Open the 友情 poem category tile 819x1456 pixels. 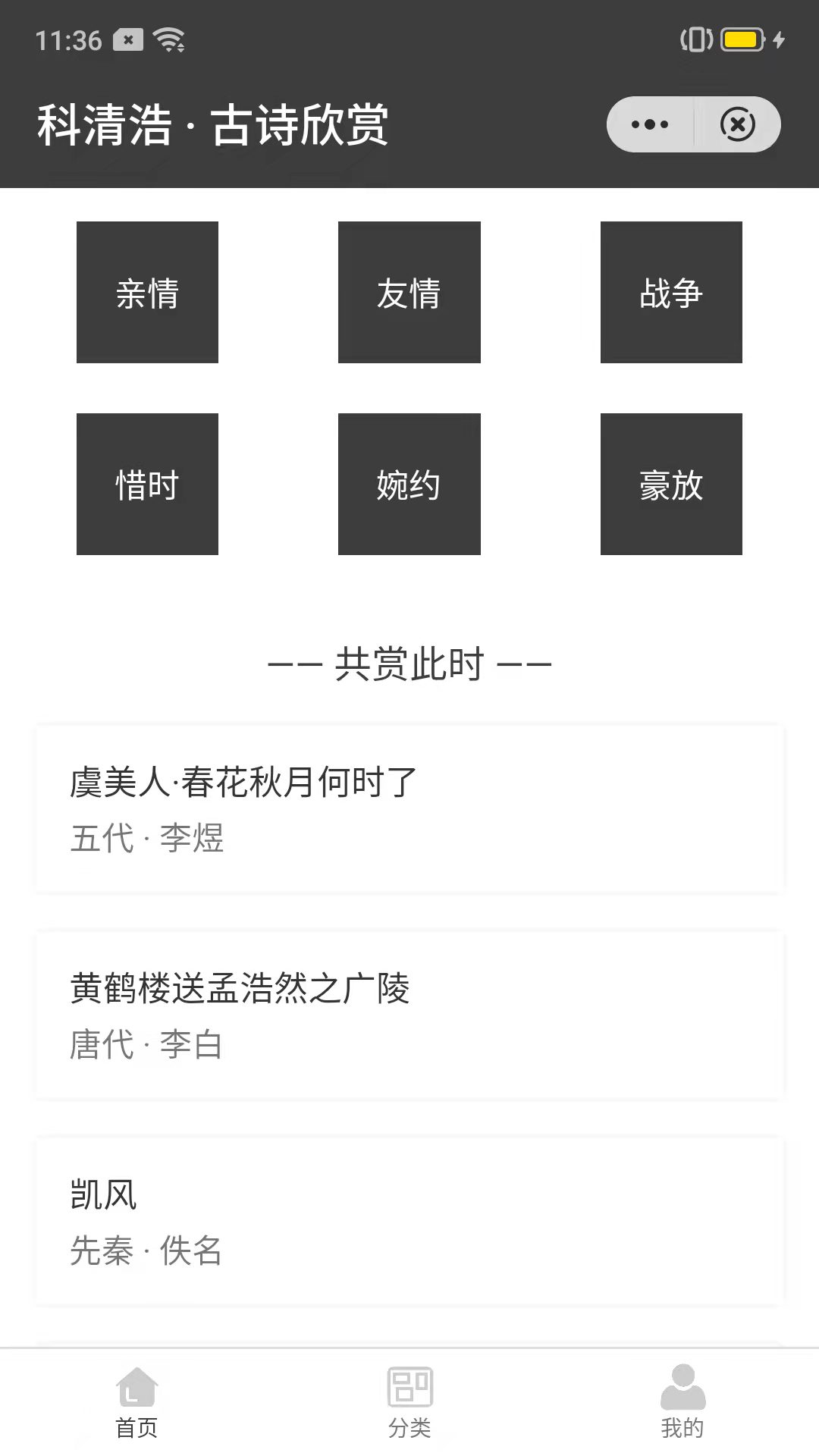coord(409,292)
